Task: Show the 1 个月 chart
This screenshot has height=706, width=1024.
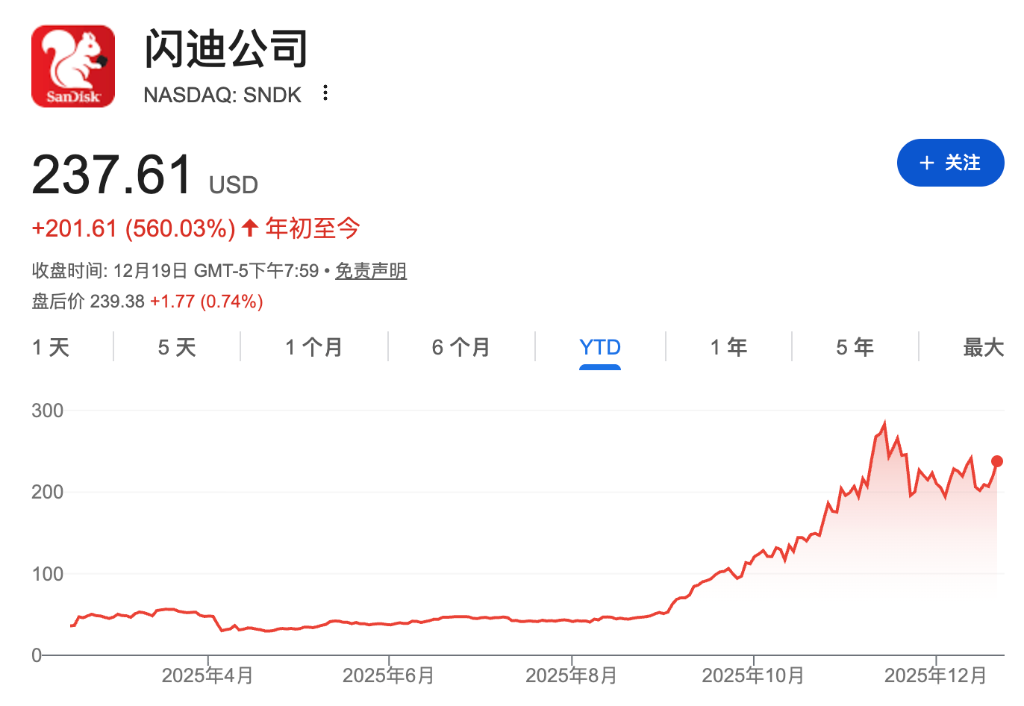Action: [314, 347]
